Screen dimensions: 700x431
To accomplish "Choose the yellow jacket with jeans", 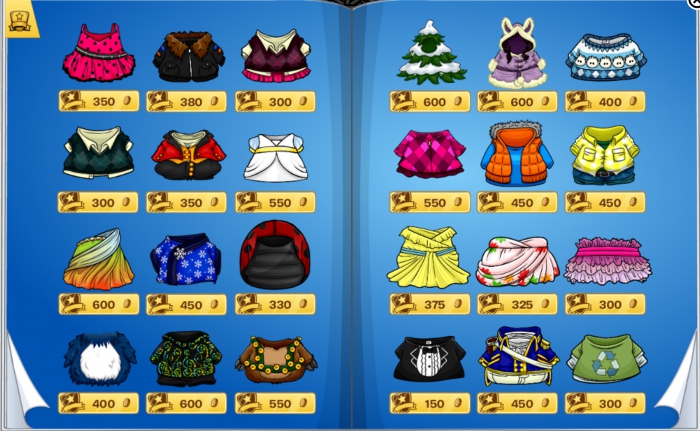I will [x=605, y=154].
